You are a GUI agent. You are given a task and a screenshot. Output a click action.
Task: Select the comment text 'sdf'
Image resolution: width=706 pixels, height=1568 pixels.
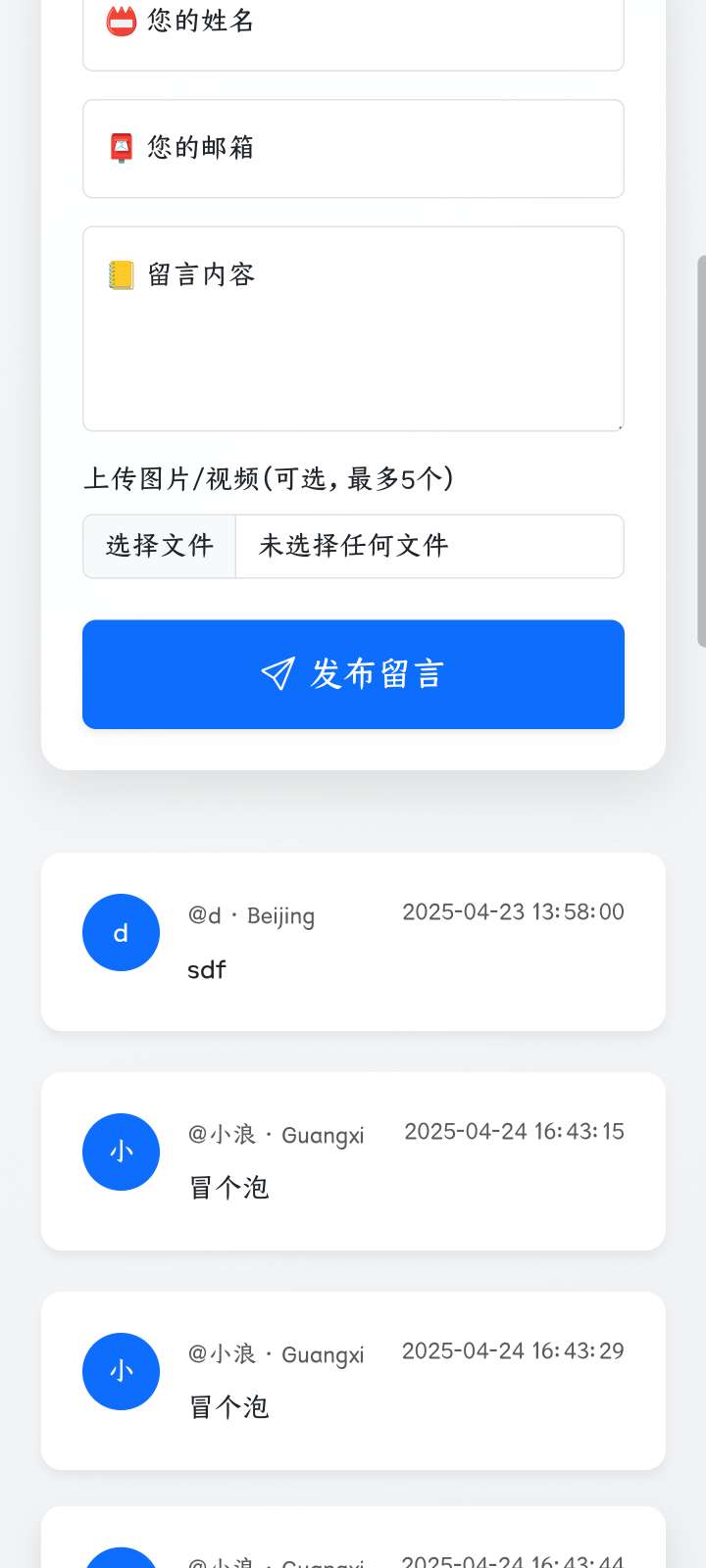click(206, 969)
